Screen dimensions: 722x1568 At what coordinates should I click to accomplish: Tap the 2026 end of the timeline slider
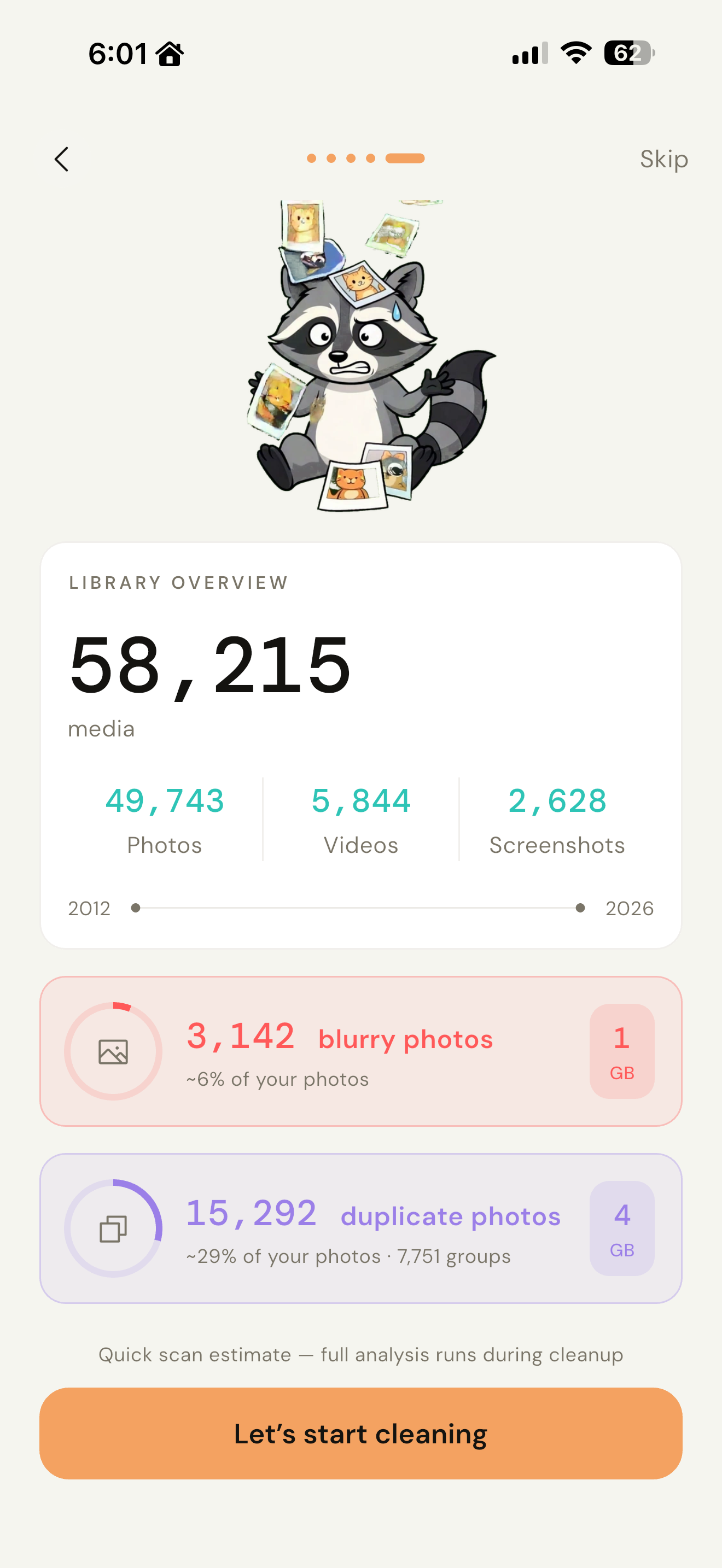(580, 908)
